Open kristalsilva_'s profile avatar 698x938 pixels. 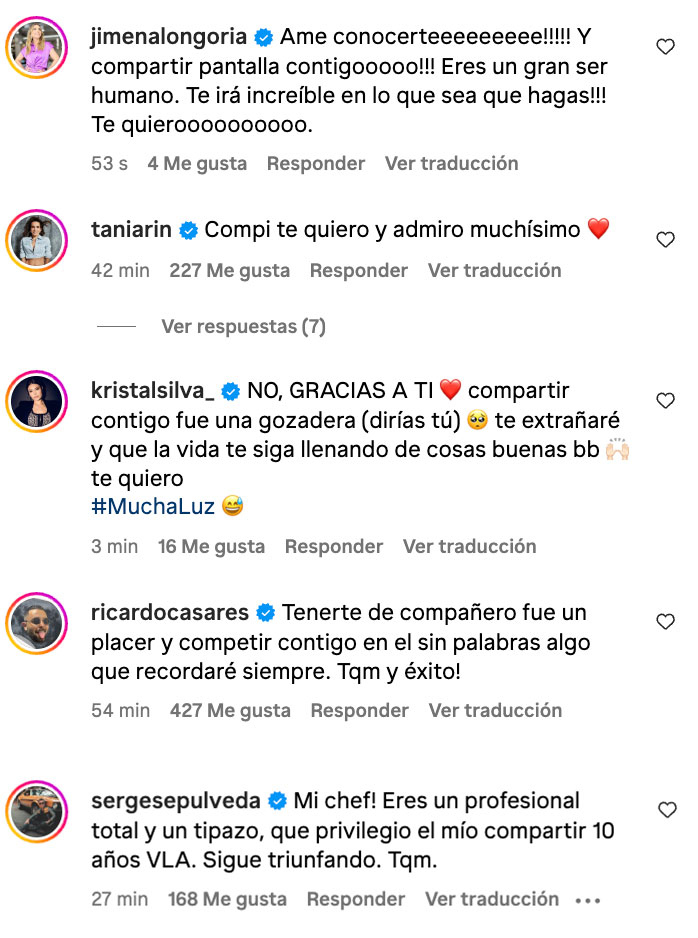tap(37, 401)
